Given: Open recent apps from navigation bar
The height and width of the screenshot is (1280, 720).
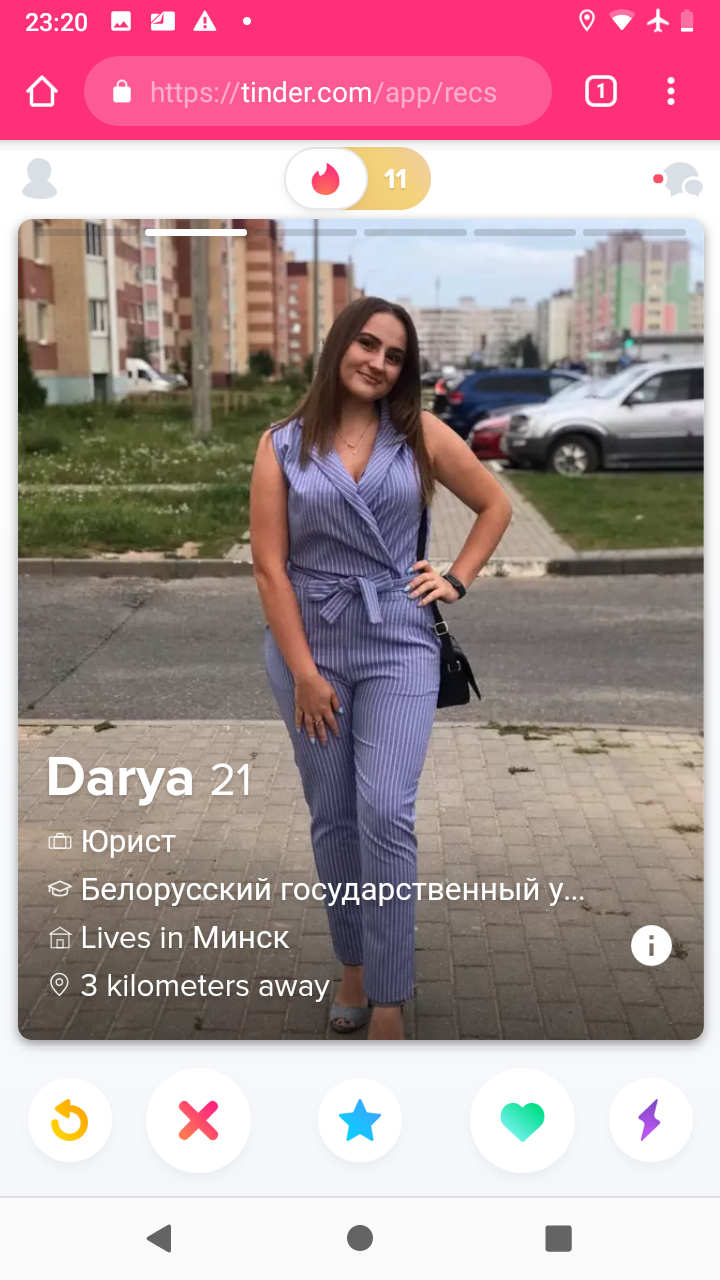Looking at the screenshot, I should (558, 1238).
